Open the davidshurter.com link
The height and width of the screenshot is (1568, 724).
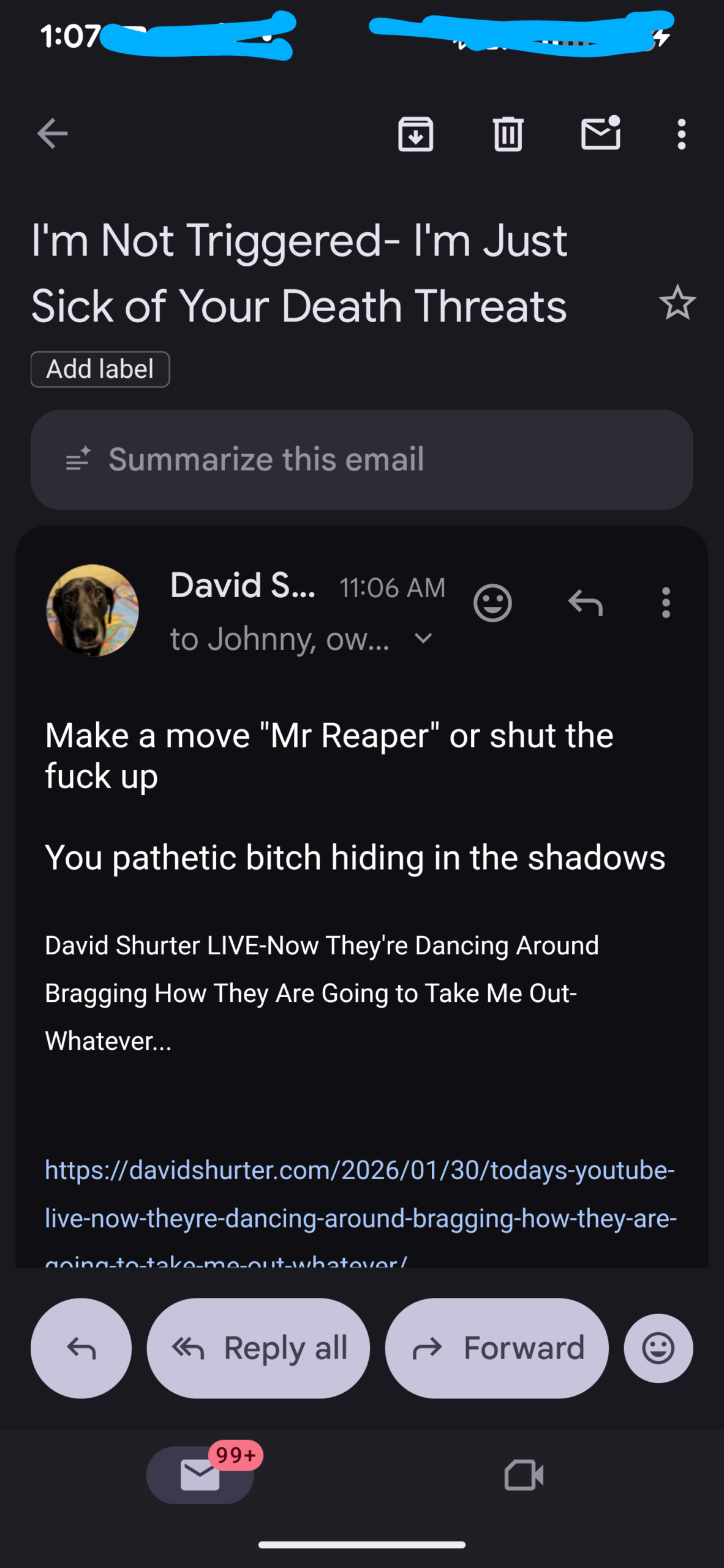pos(360,1194)
